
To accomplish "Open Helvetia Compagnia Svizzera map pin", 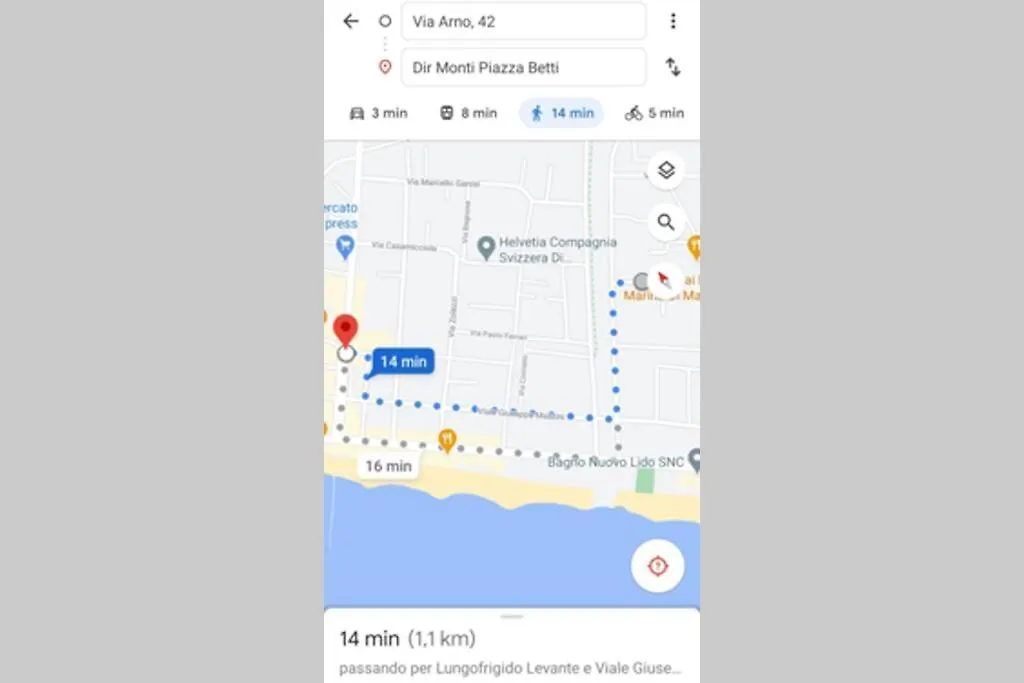I will 486,245.
